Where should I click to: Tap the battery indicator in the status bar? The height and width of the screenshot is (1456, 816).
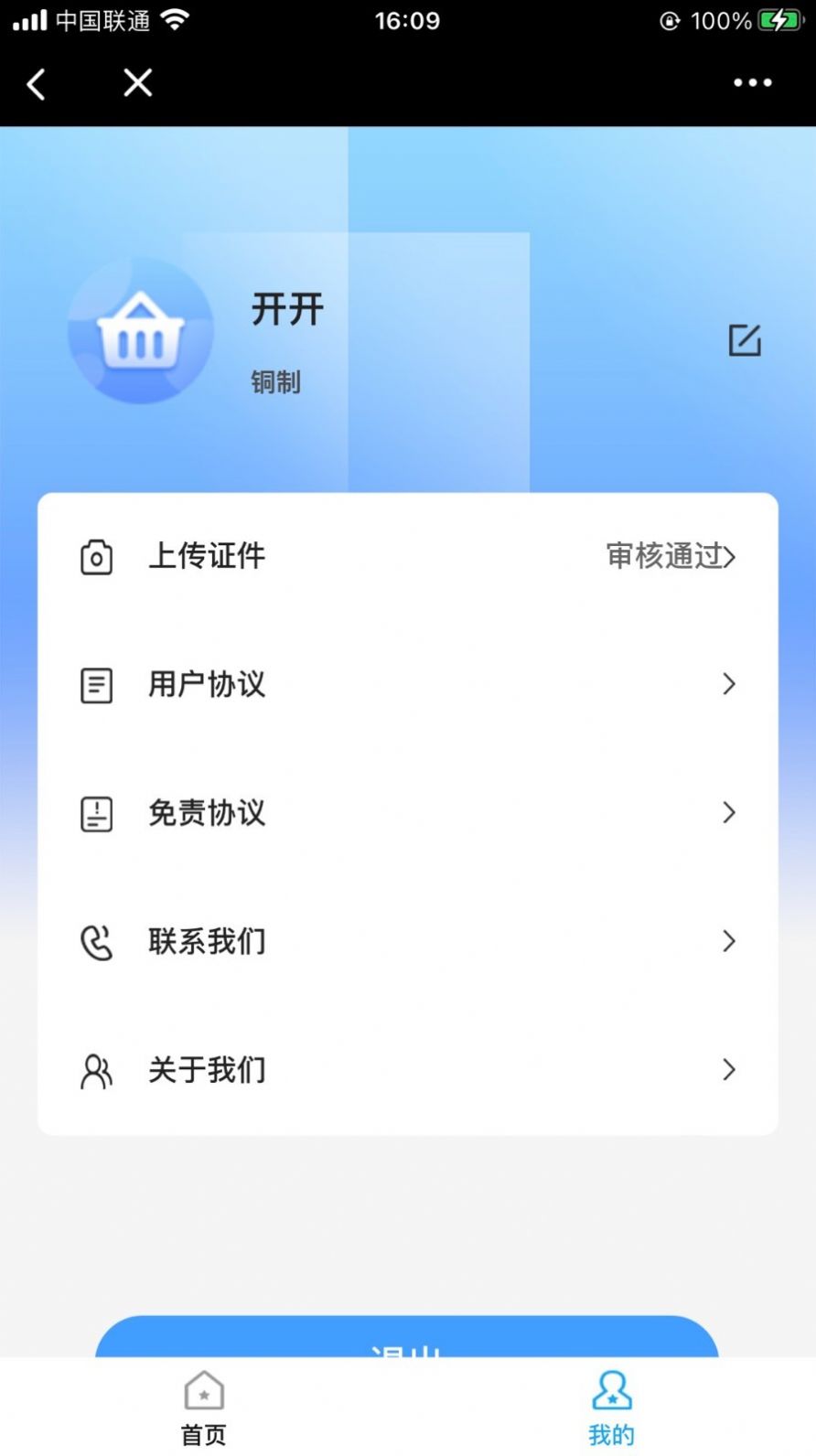coord(779,20)
